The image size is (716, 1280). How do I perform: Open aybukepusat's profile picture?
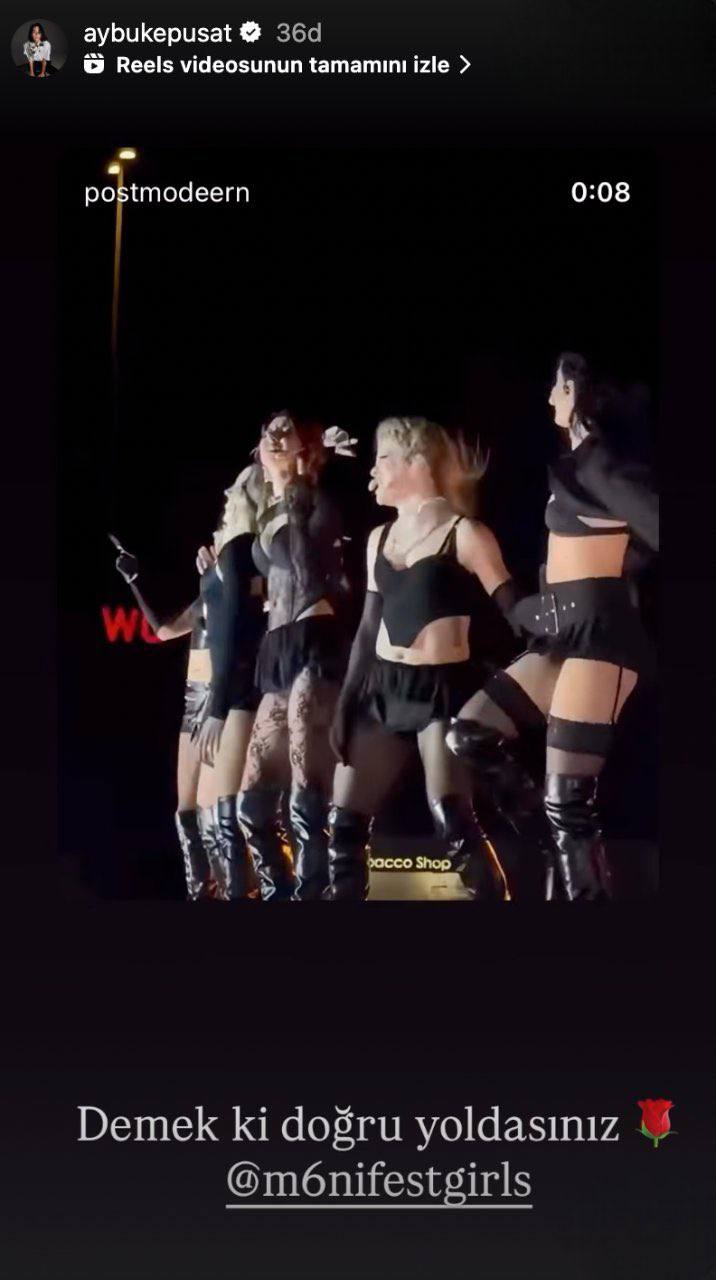coord(38,47)
